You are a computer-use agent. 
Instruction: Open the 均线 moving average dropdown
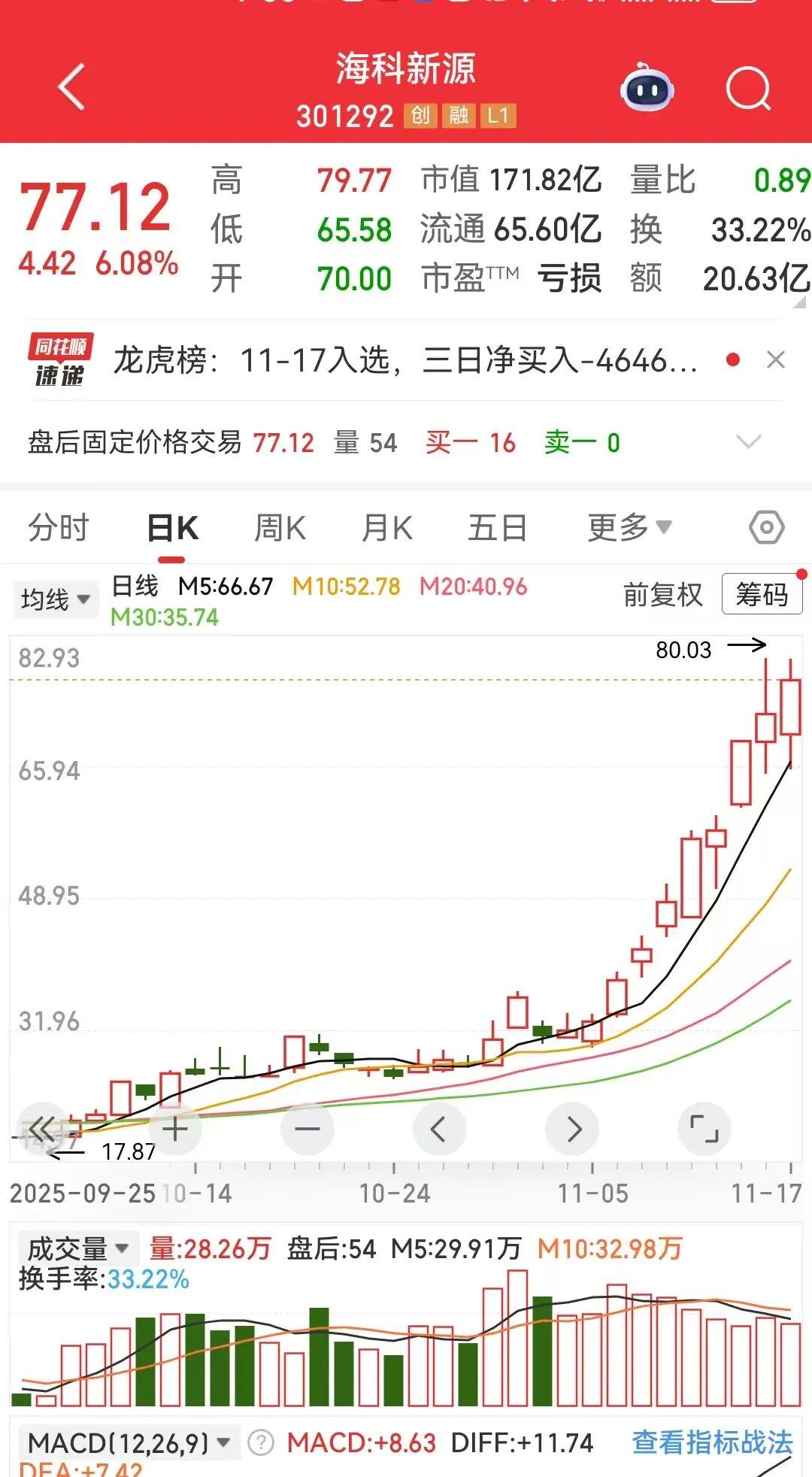pos(55,599)
